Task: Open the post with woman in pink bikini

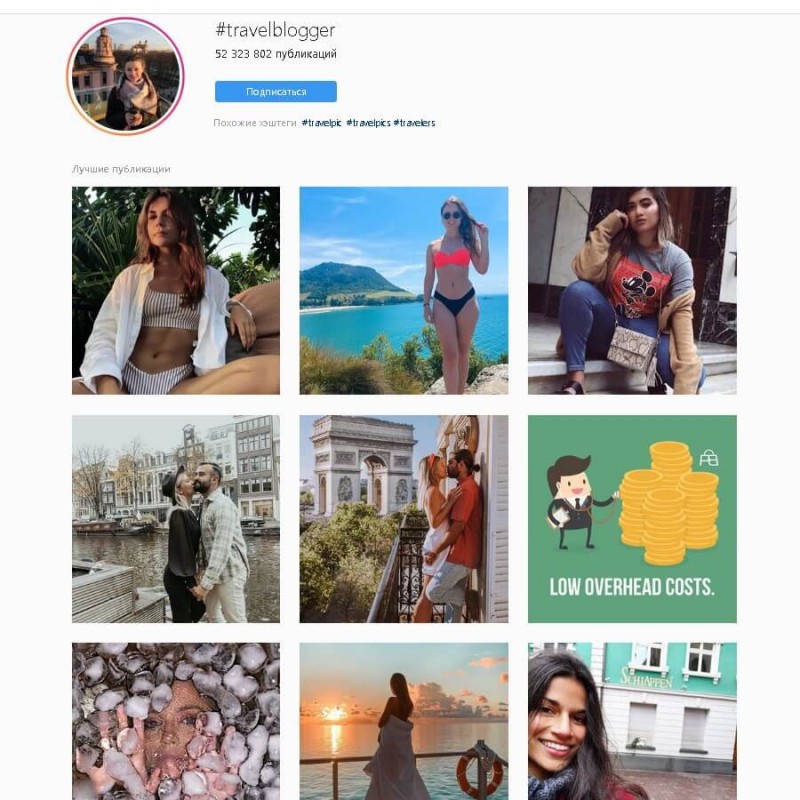Action: tap(403, 290)
